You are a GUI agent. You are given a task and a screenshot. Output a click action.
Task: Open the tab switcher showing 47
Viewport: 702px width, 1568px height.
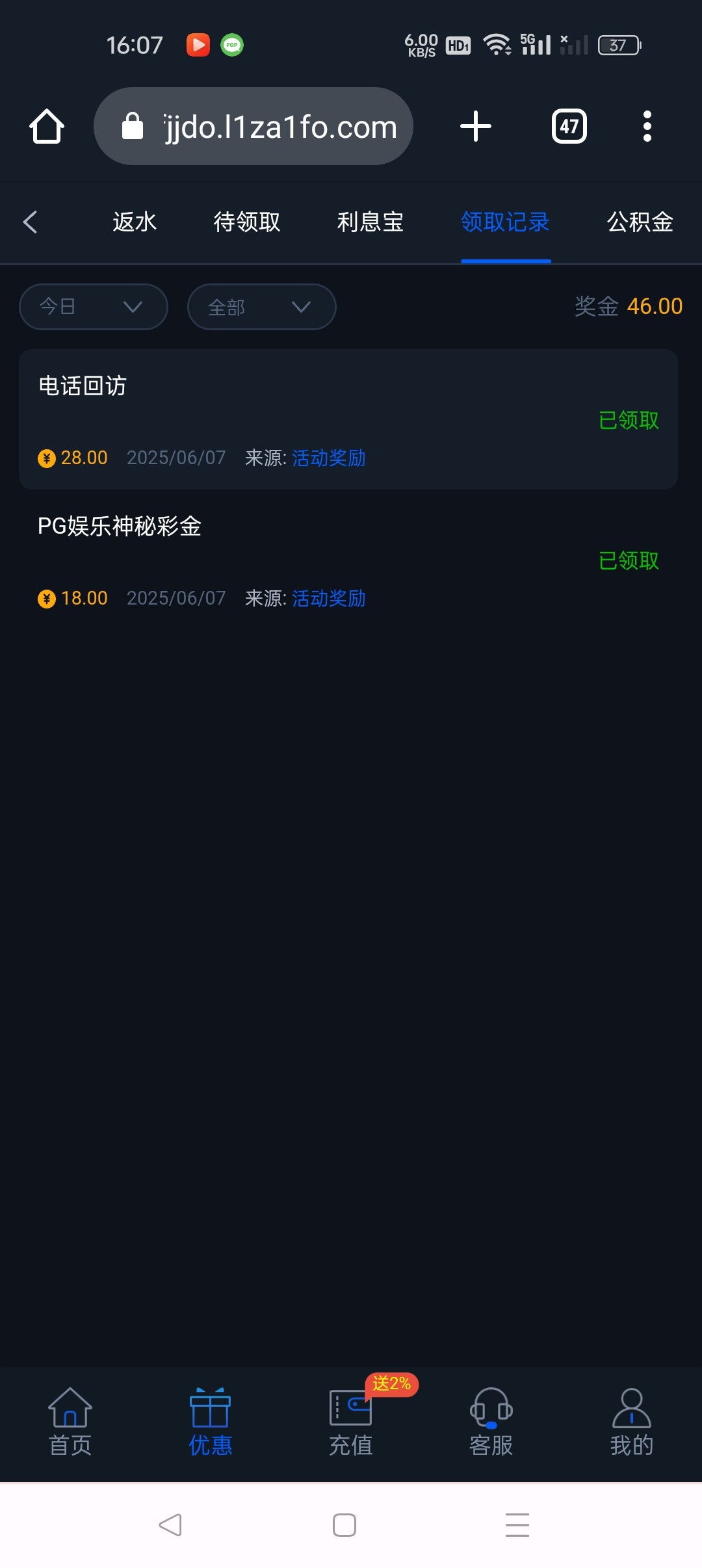569,126
